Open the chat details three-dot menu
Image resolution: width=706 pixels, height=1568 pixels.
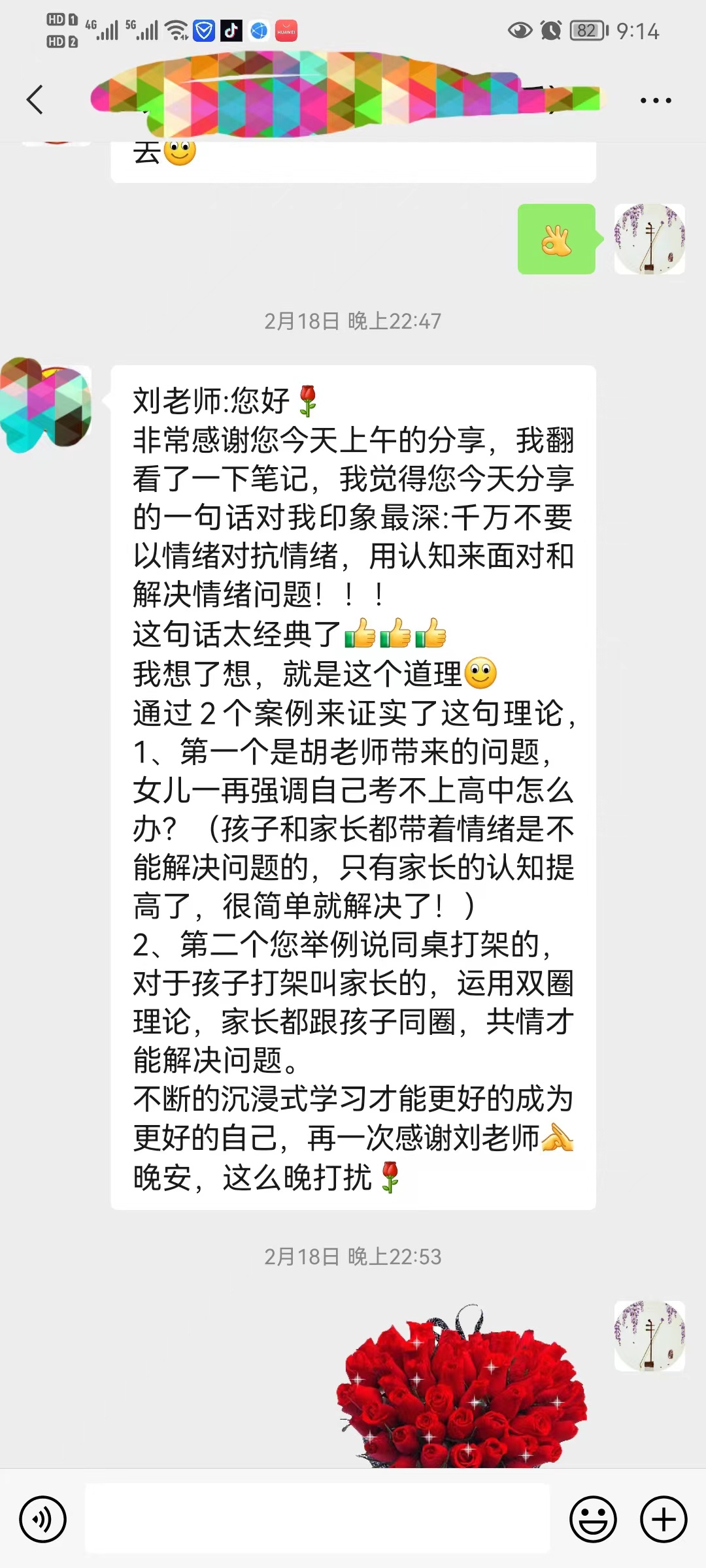pyautogui.click(x=655, y=101)
